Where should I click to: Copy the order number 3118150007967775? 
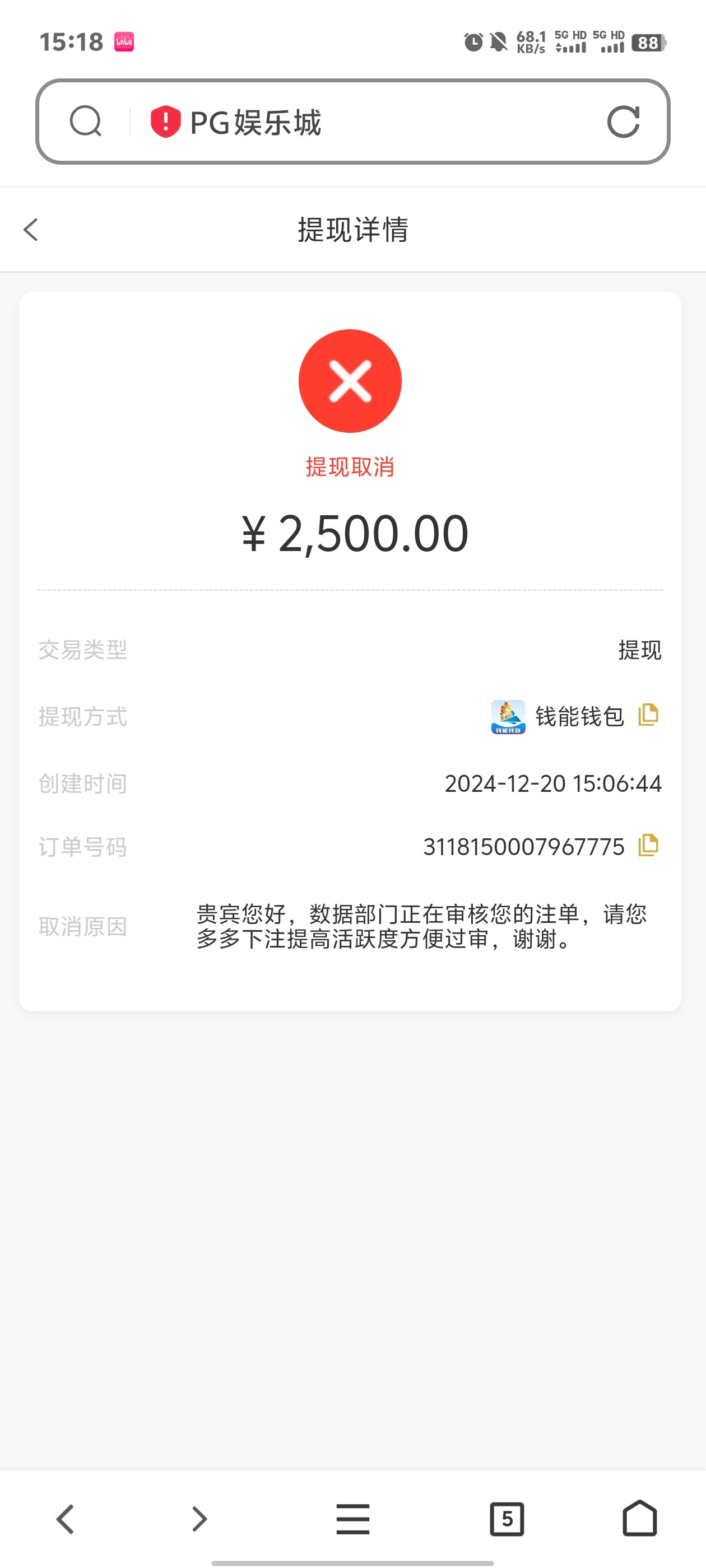(x=648, y=846)
